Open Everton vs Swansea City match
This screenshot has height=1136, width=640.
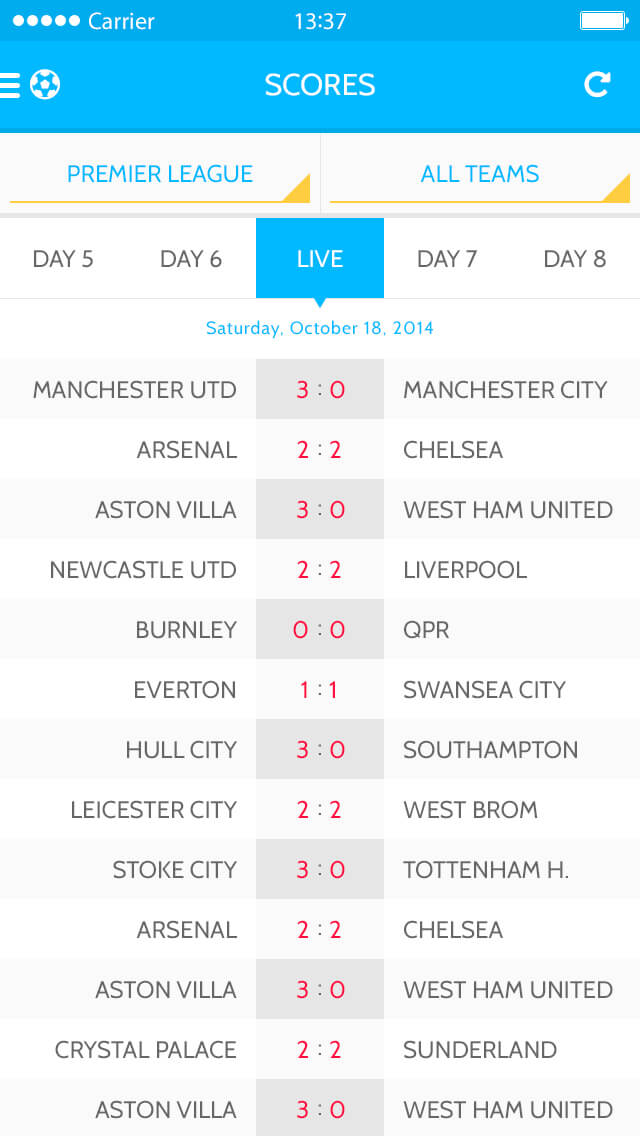point(320,690)
